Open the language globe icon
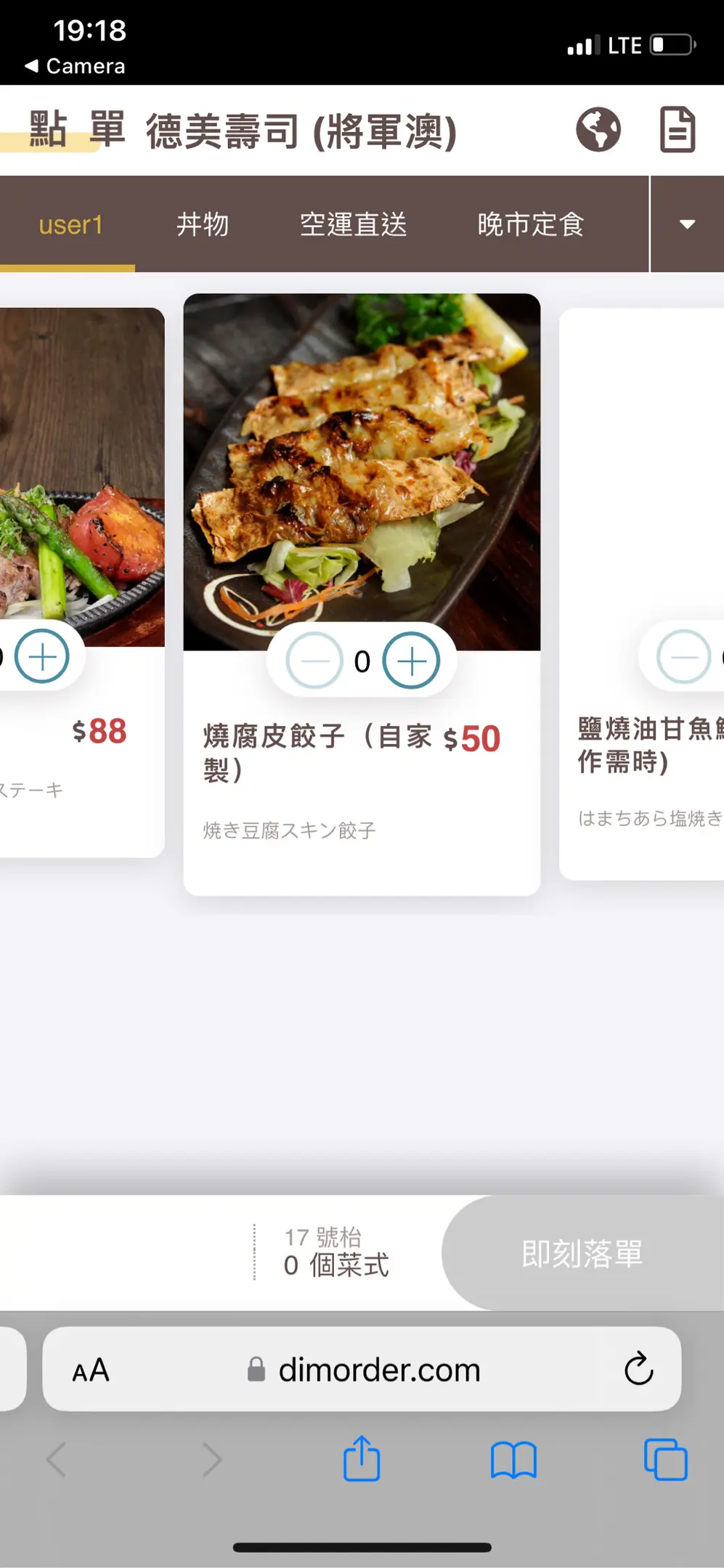Viewport: 724px width, 1568px height. tap(598, 130)
